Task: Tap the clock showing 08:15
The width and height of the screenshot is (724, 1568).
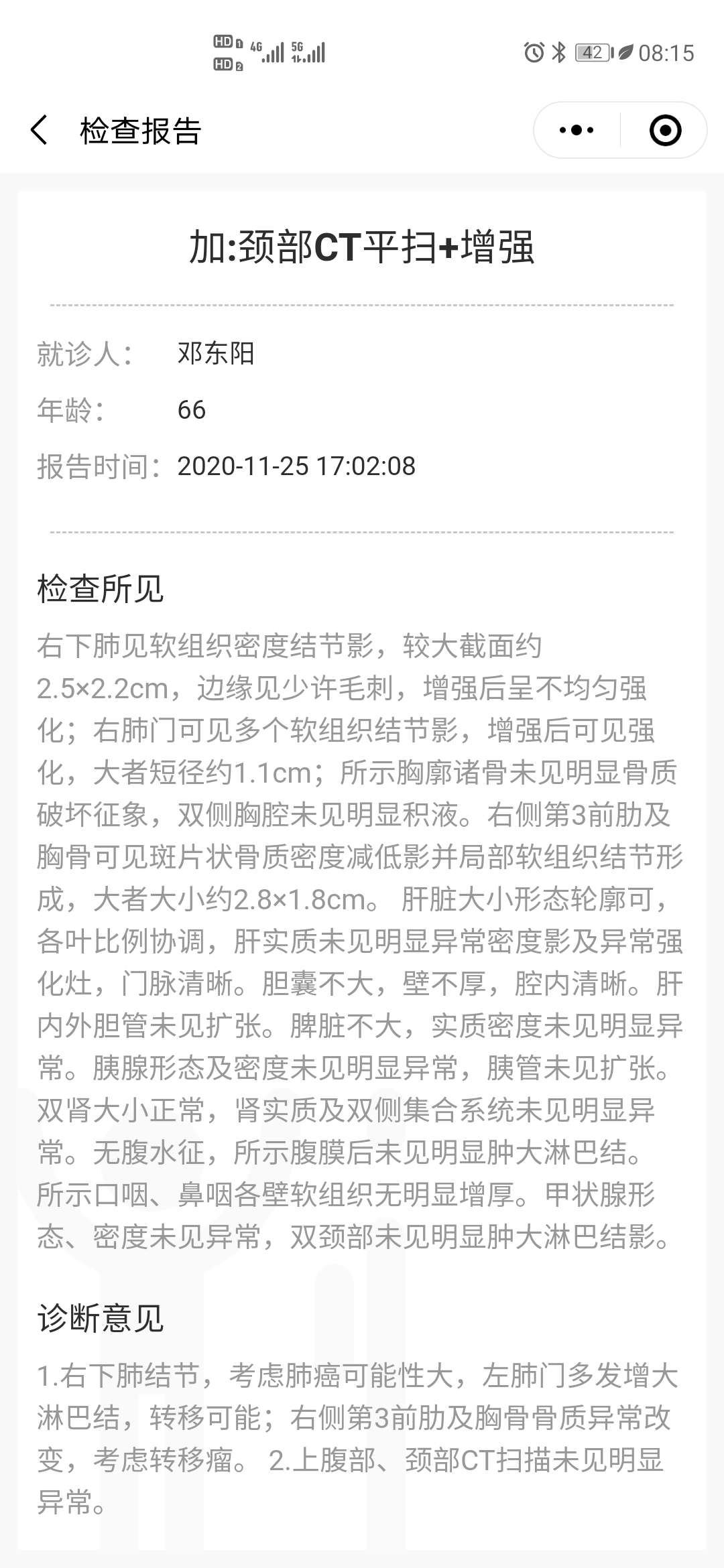Action: pos(666,54)
